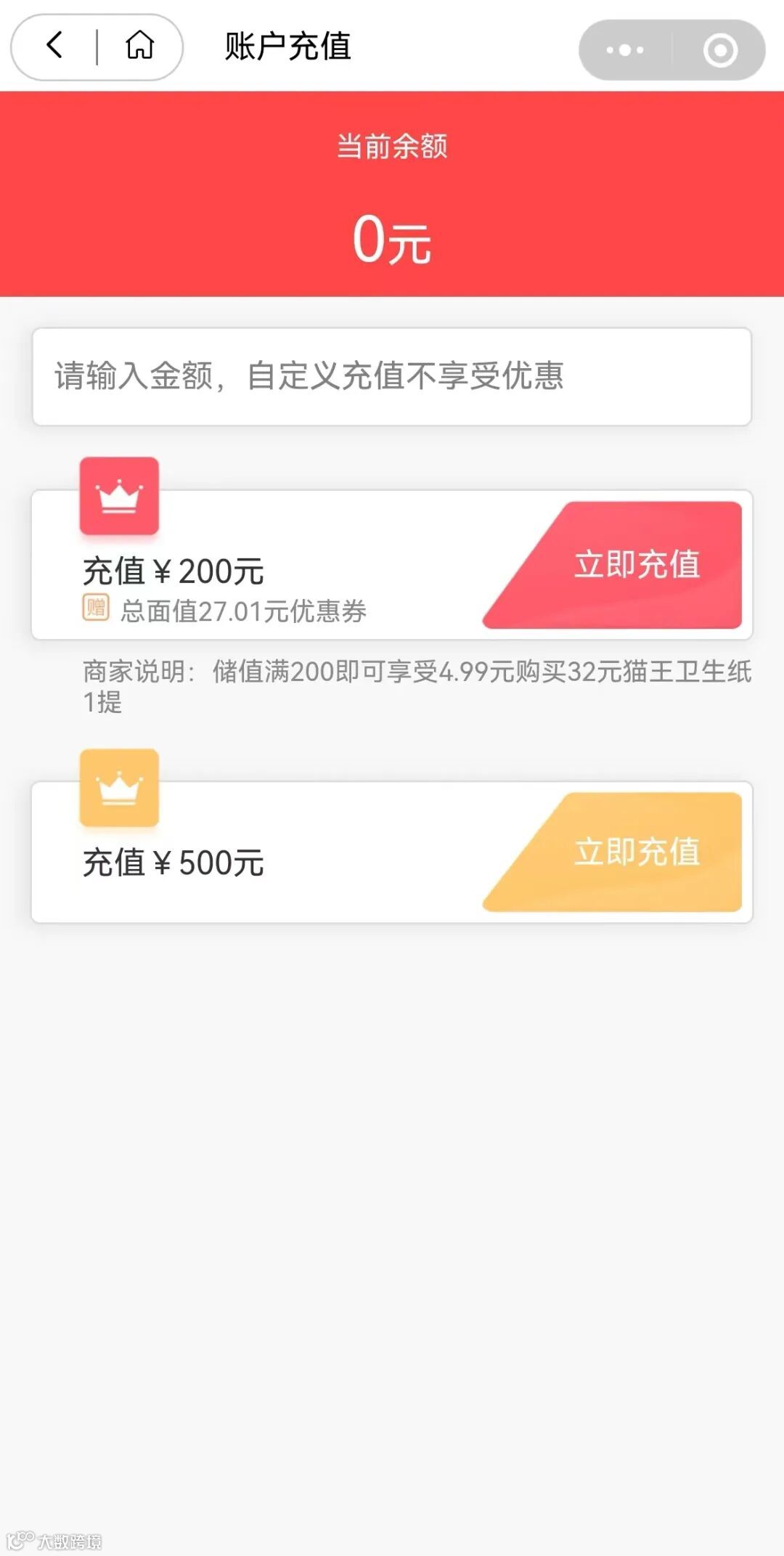The width and height of the screenshot is (784, 1556).
Task: Tap 立即充值 for the ¥200 recharge
Action: (x=613, y=565)
